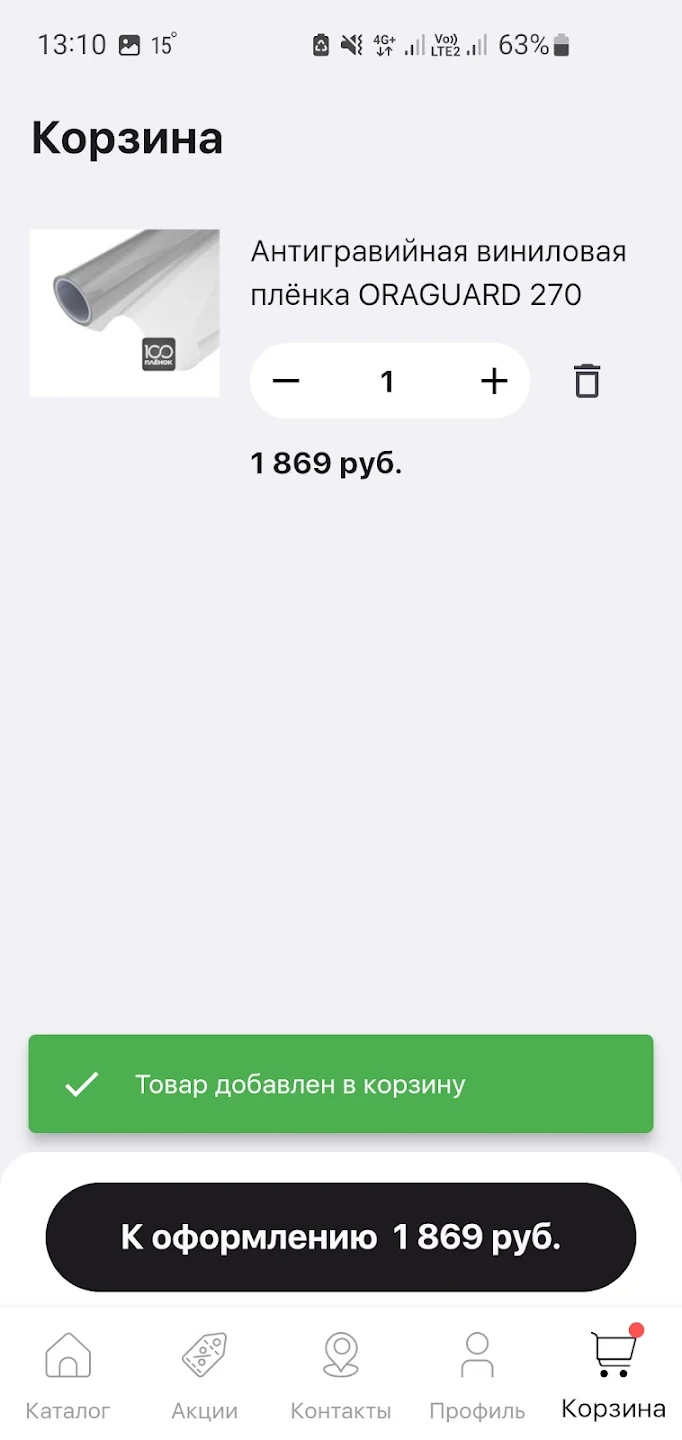Delete ORAGUARD 270 from the cart
The image size is (682, 1440).
click(587, 381)
